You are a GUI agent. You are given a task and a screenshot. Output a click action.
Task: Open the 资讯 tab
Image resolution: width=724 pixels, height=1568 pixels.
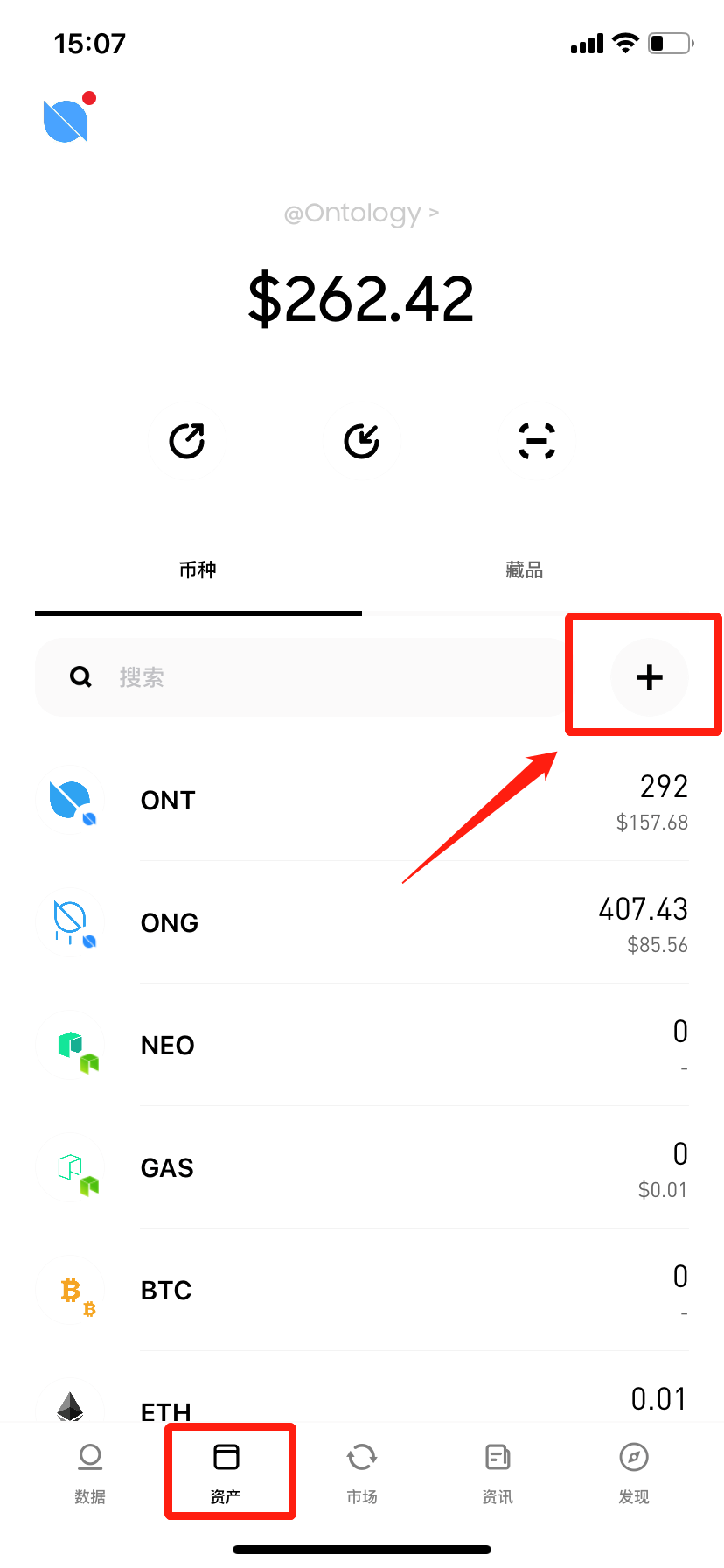point(498,1473)
